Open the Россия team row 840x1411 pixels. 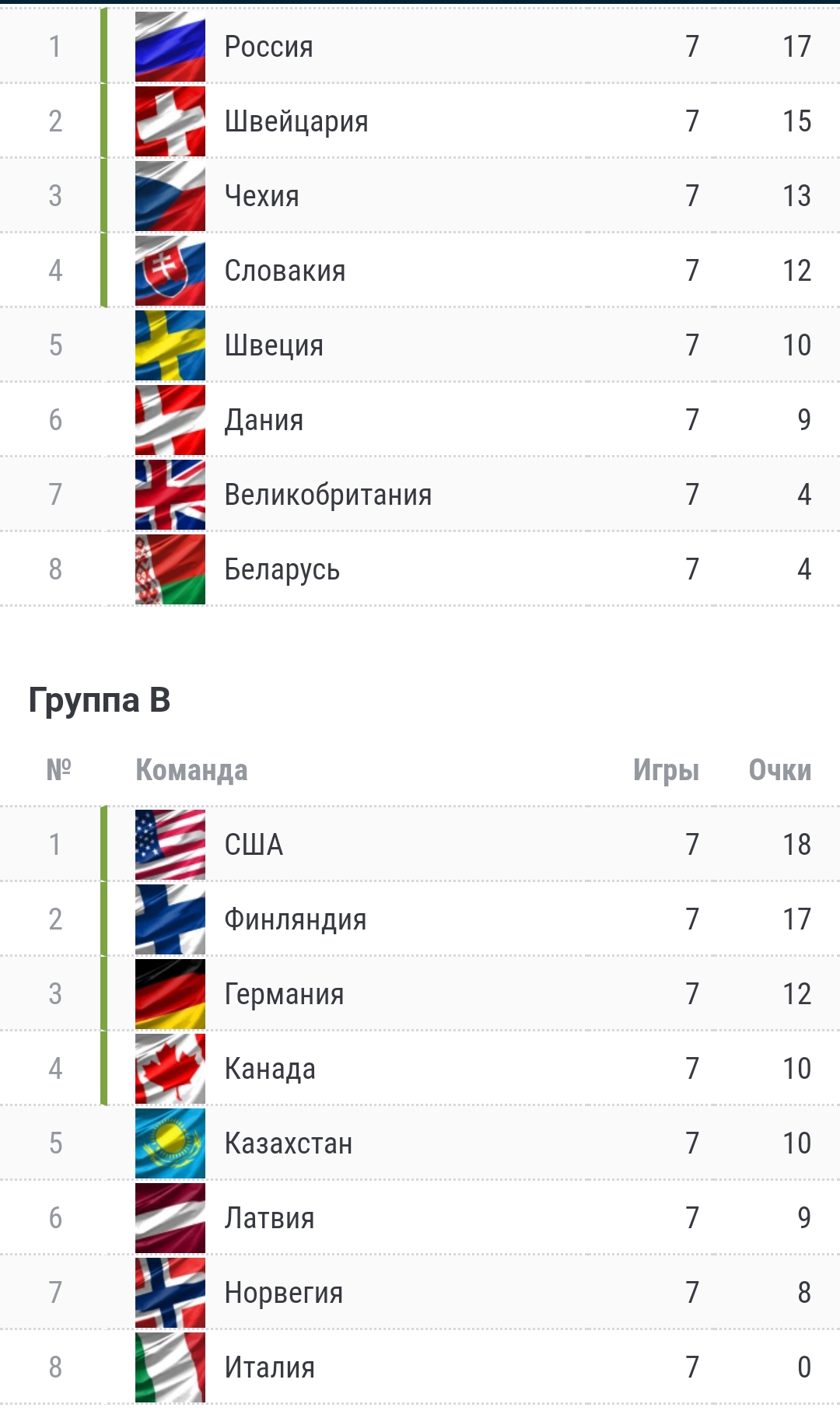click(420, 46)
